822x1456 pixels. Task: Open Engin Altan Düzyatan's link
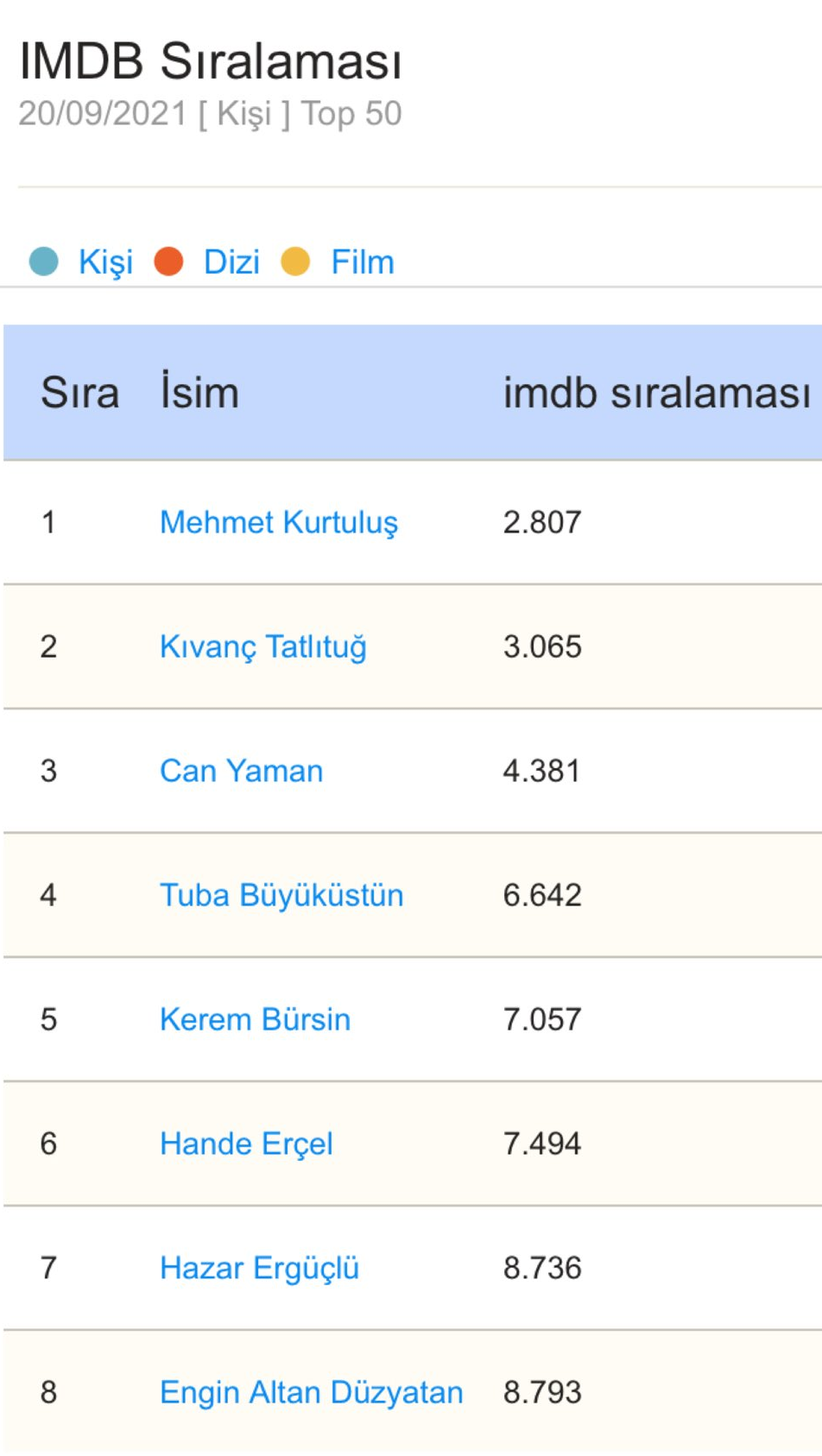coord(311,1392)
